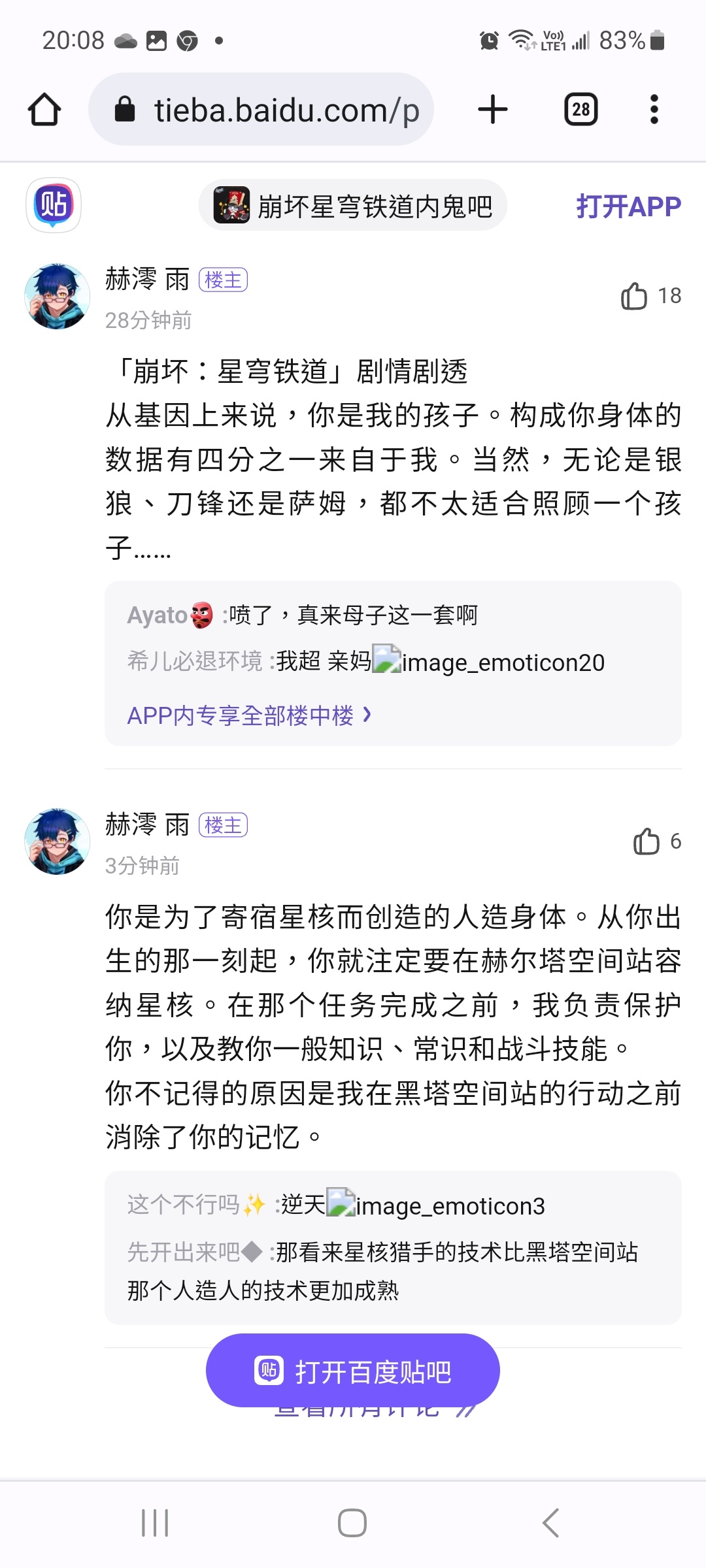Screen dimensions: 706x1568
Task: Tap the Tieba logo icon
Action: (54, 205)
